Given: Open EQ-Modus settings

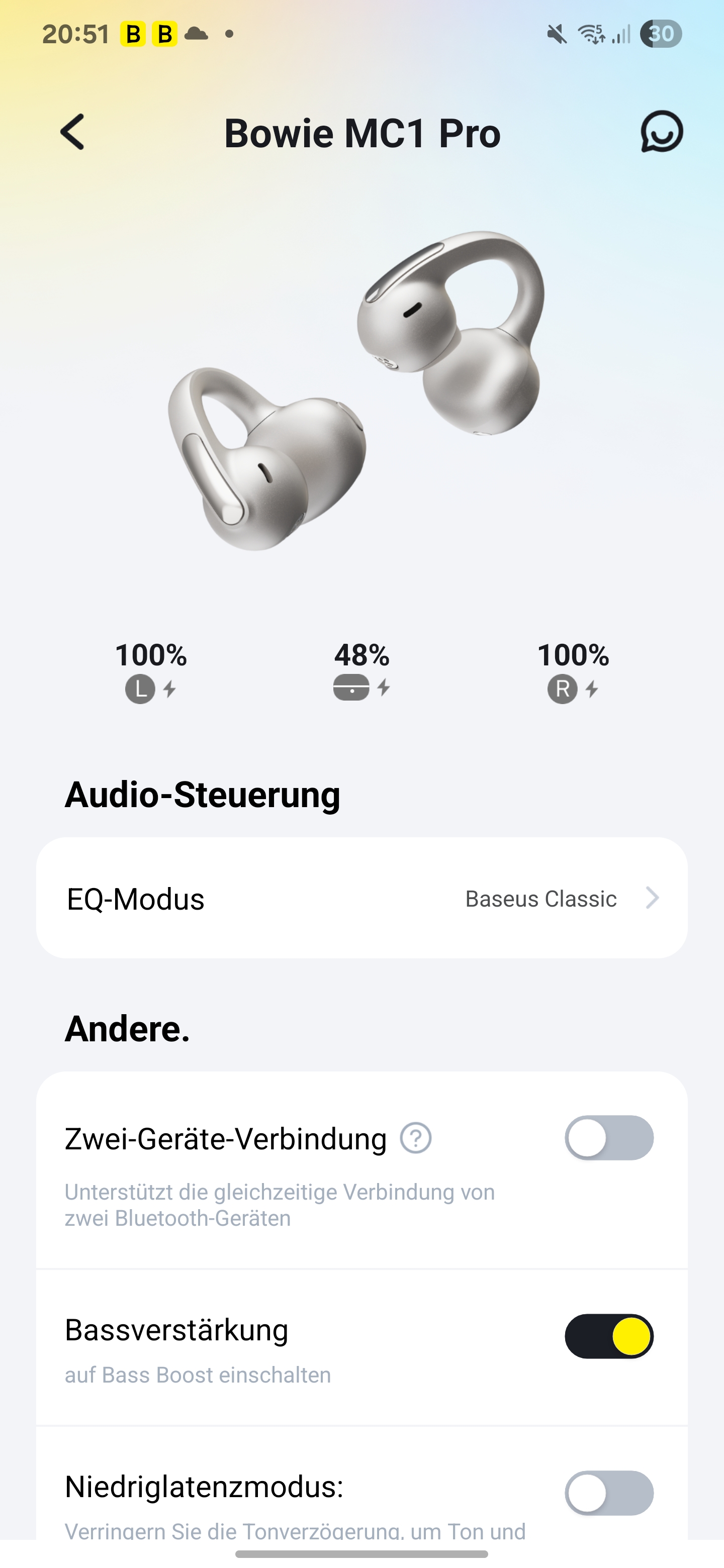Looking at the screenshot, I should pyautogui.click(x=361, y=899).
